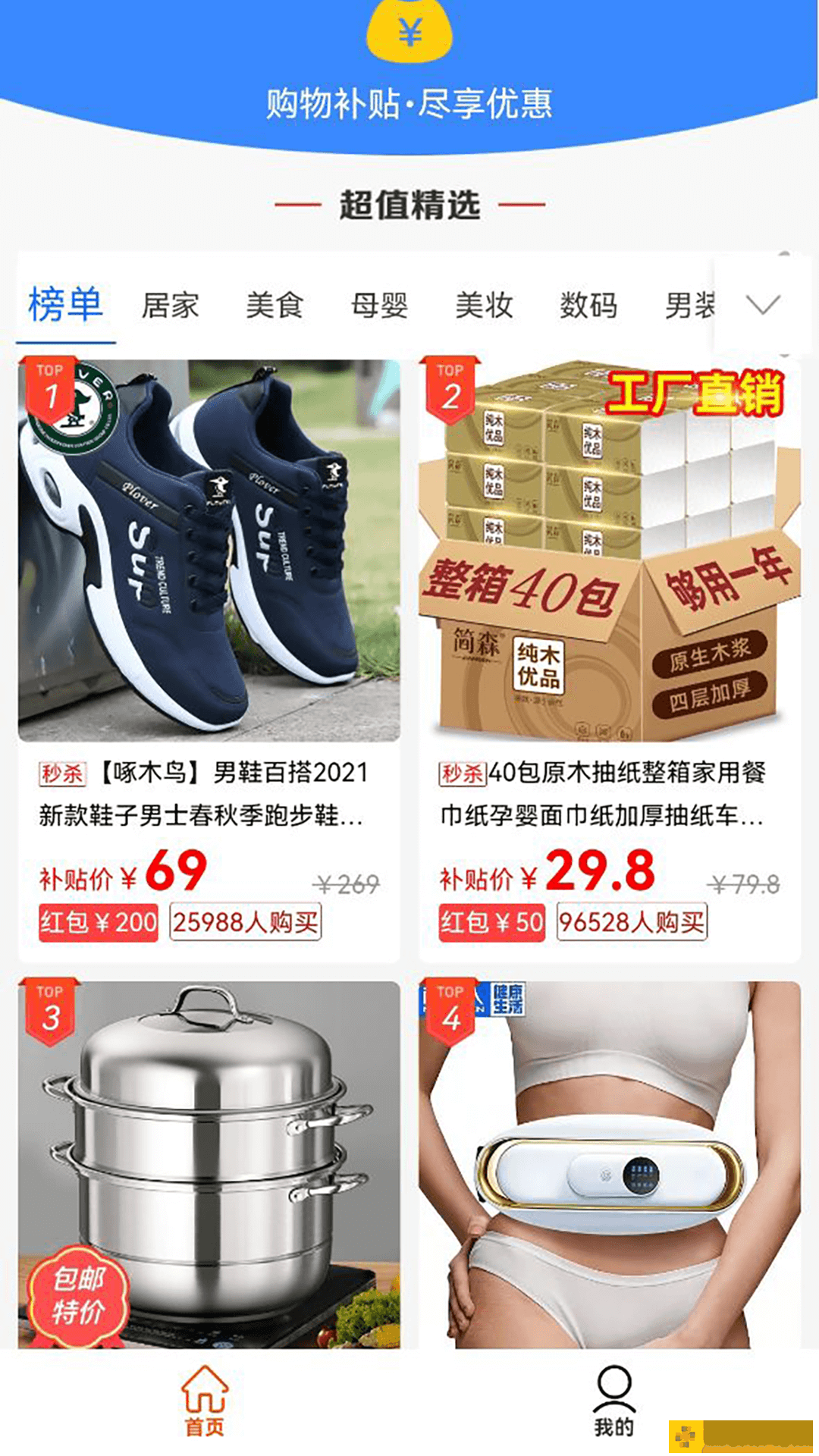Select the 美食 category tab
819x1456 pixels.
(x=275, y=306)
